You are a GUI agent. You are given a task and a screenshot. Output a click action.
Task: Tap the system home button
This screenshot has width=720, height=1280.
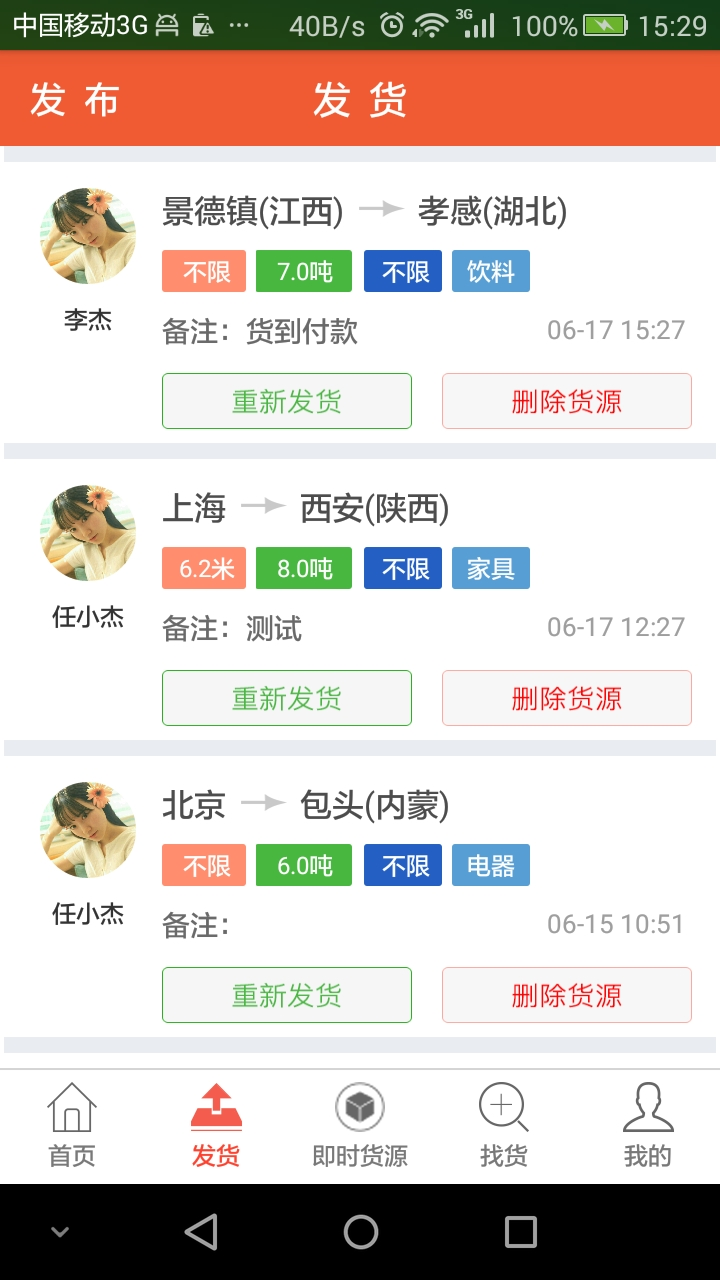[x=361, y=1232]
